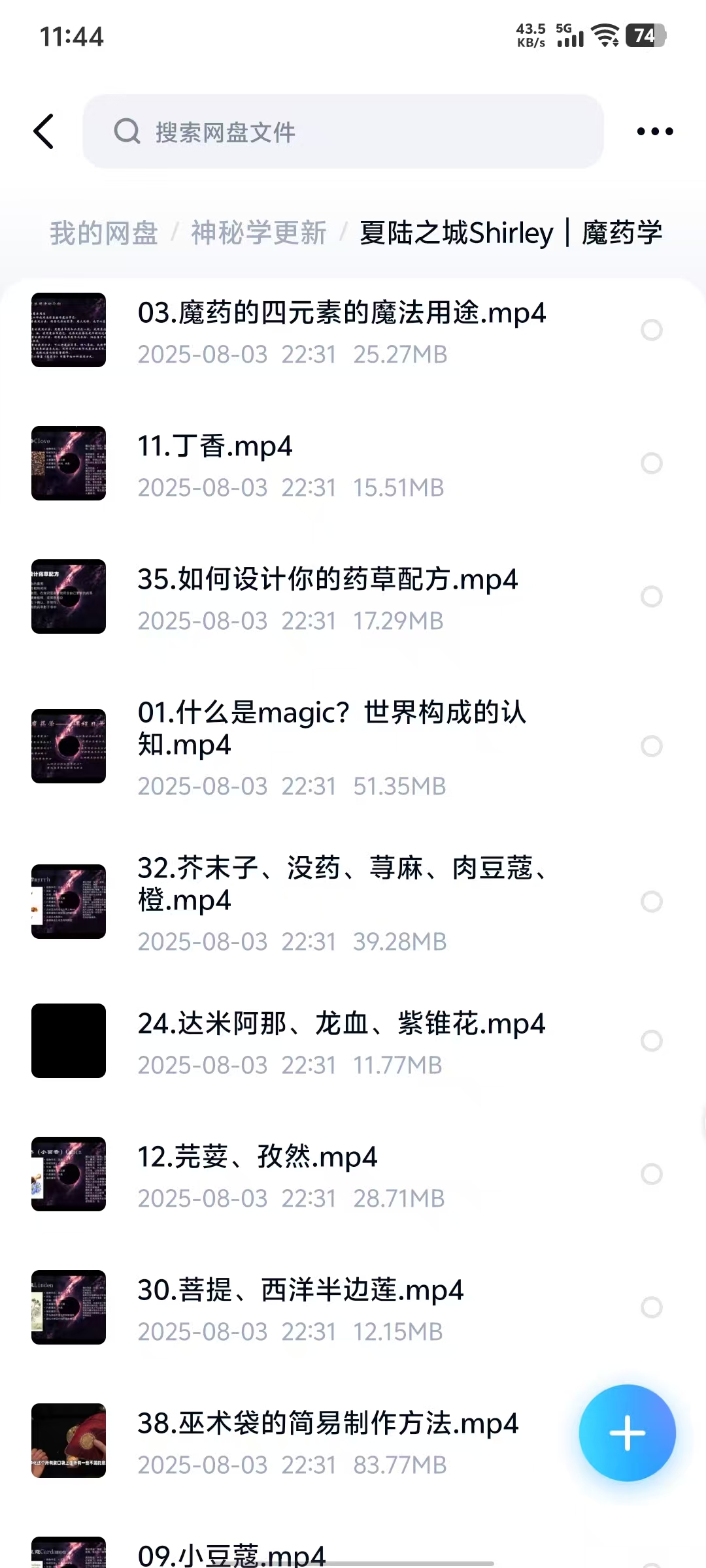
Task: Open the video 30.菩提、西洋半边莲.mp4
Action: click(300, 1291)
